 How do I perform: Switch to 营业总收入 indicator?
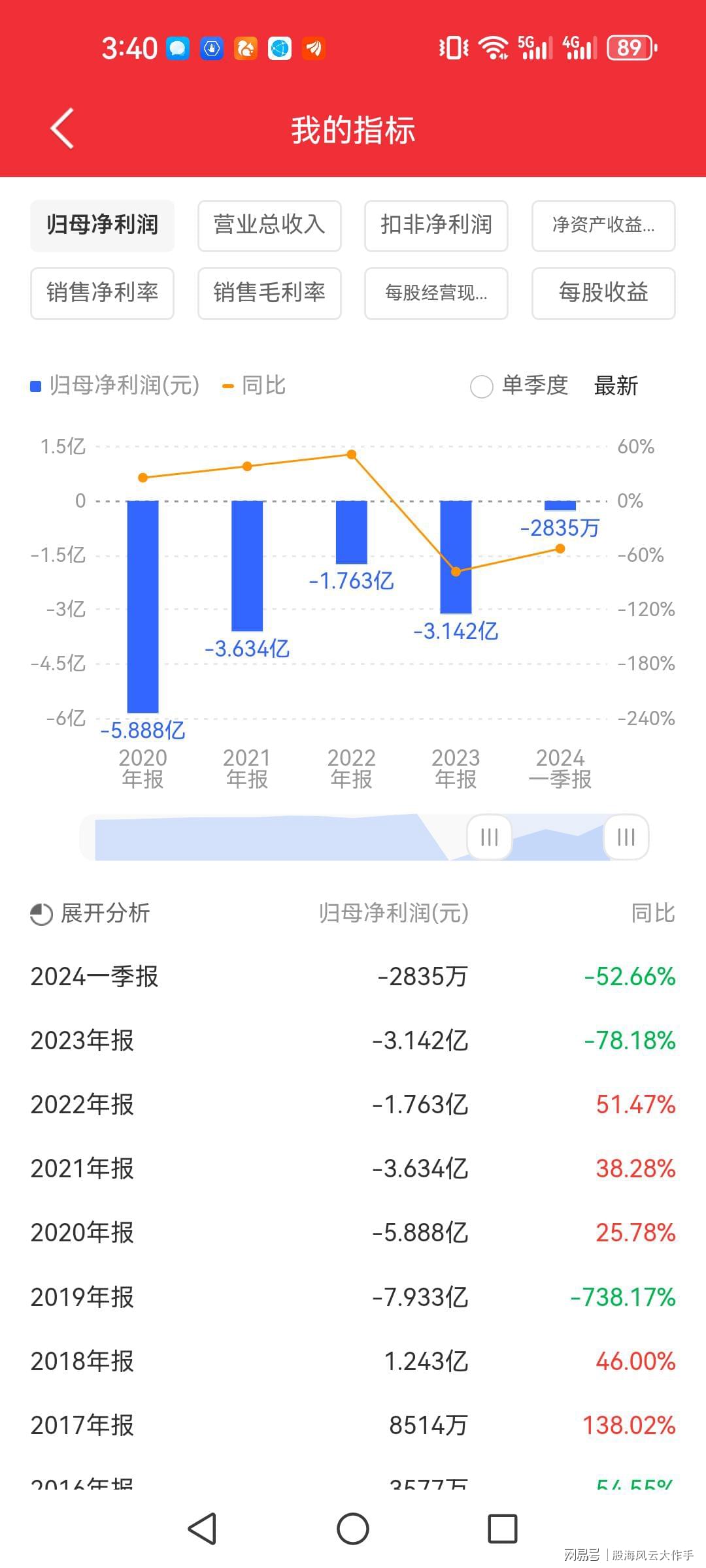(269, 225)
